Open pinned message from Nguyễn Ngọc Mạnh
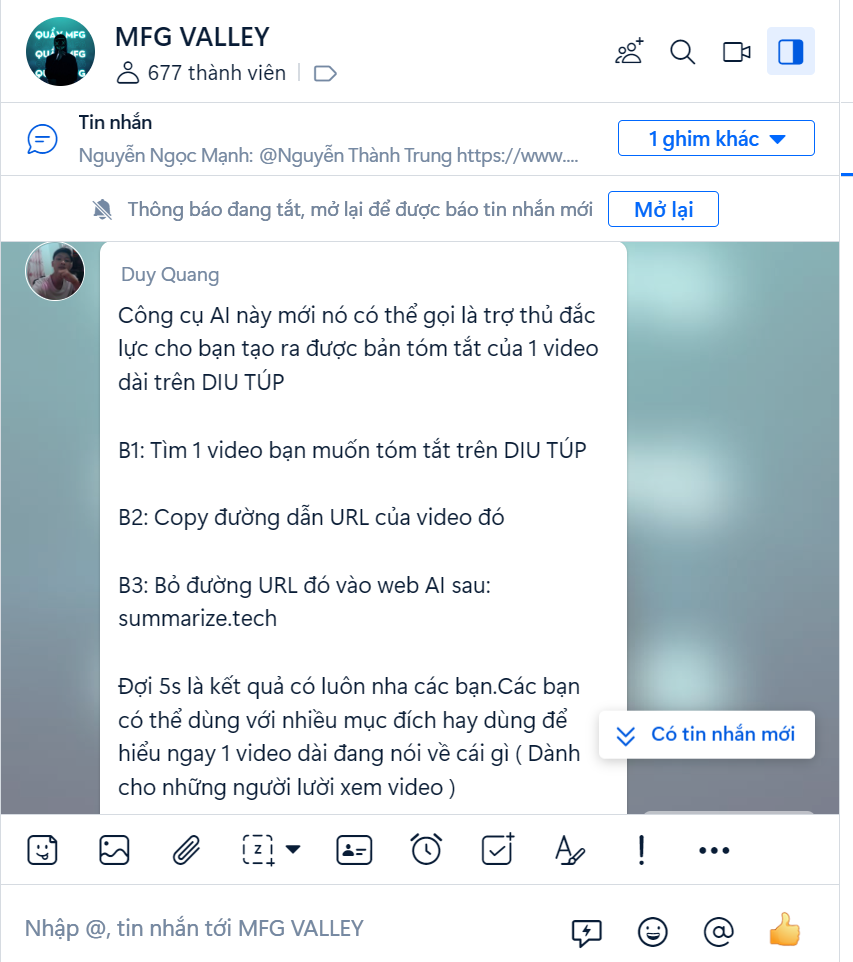Viewport: 853px width, 962px height. [x=328, y=139]
